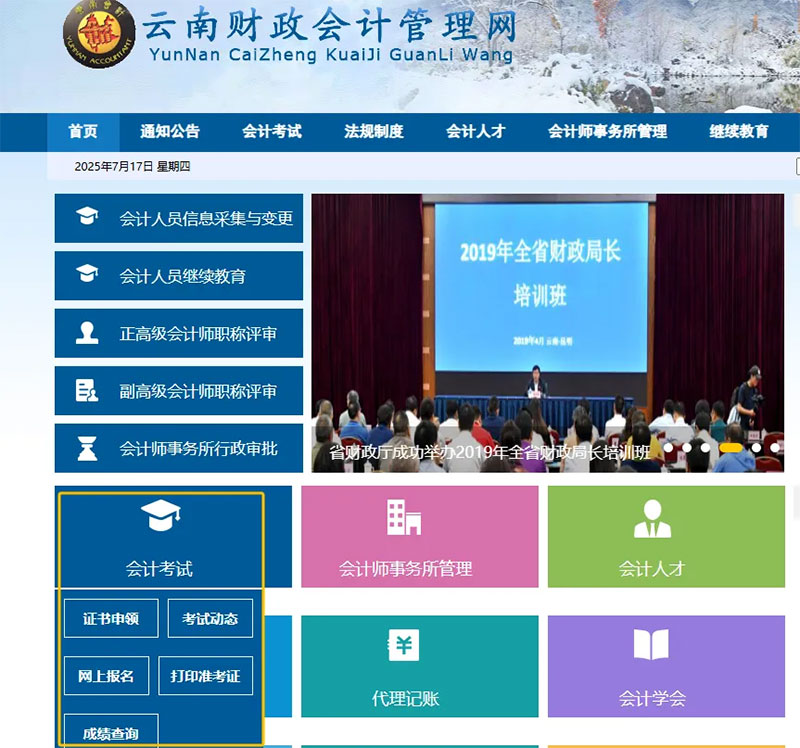Open 会计人员继续教育 sidebar button
Viewport: 800px width, 748px height.
click(179, 276)
